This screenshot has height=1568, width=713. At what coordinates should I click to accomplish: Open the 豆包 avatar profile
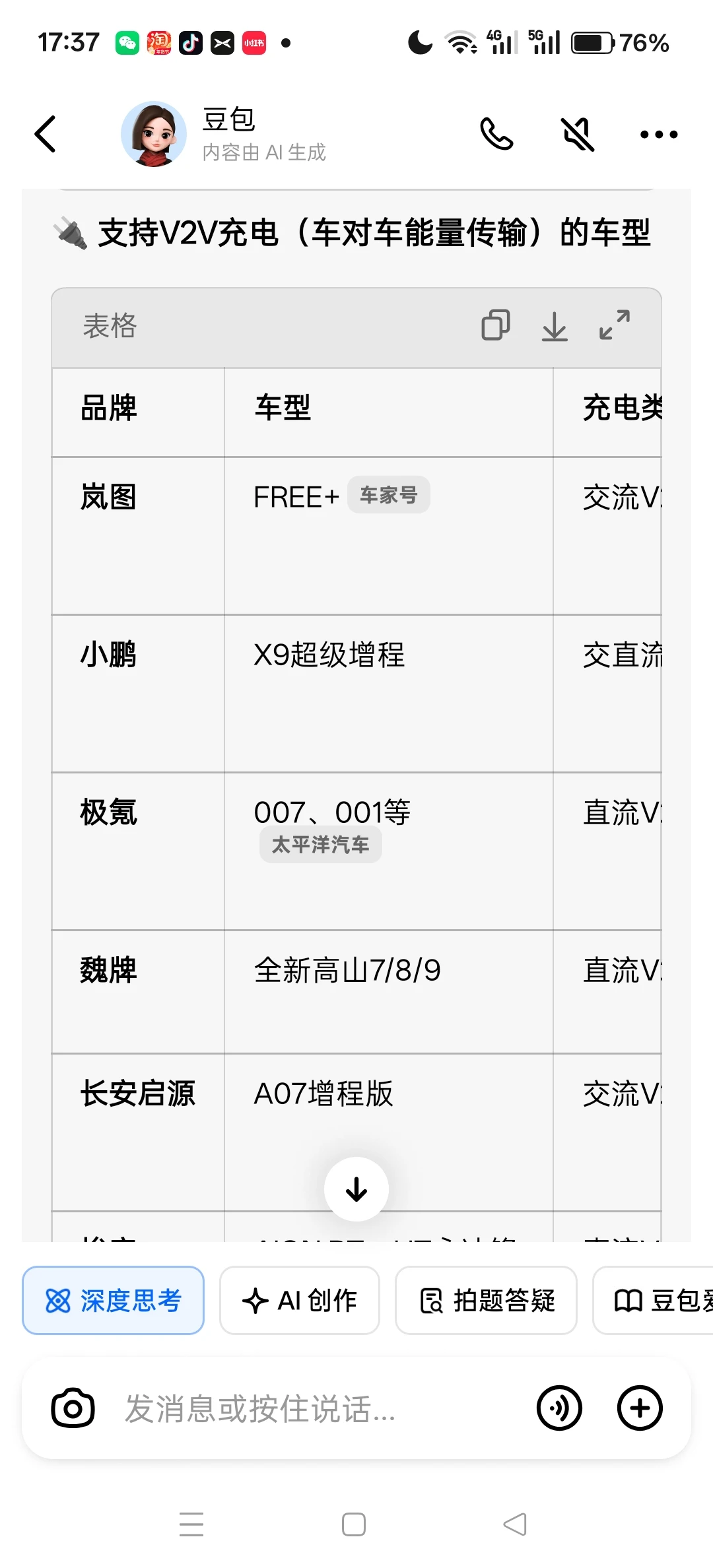pyautogui.click(x=154, y=134)
